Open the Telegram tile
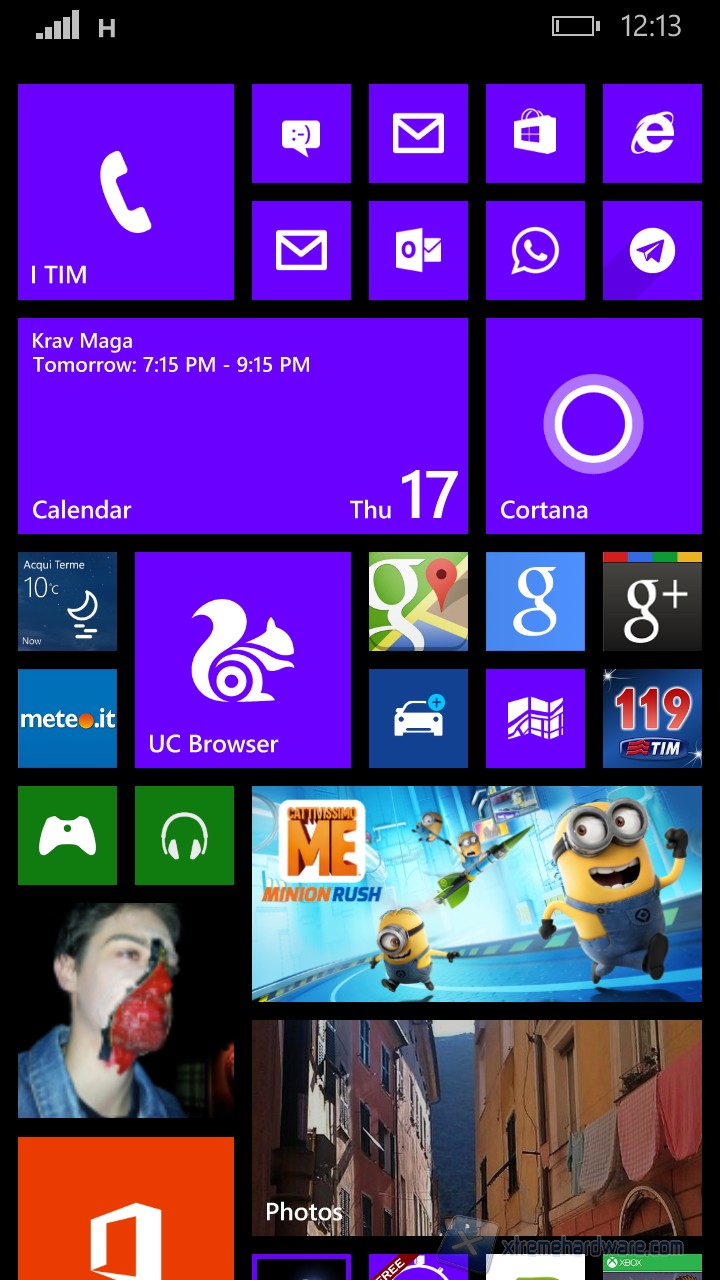Image resolution: width=720 pixels, height=1280 pixels. click(x=652, y=250)
